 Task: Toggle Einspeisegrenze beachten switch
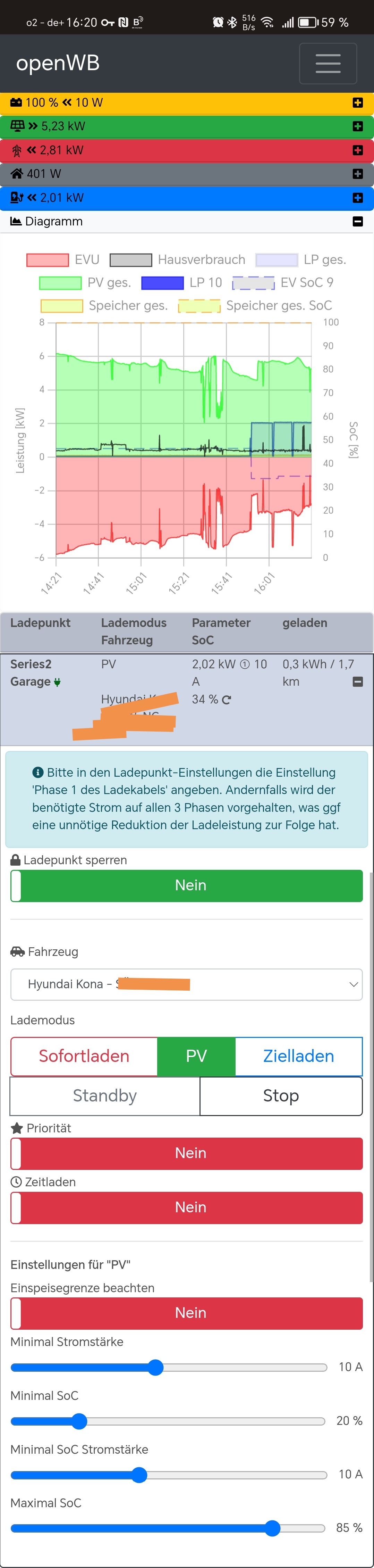click(187, 1313)
